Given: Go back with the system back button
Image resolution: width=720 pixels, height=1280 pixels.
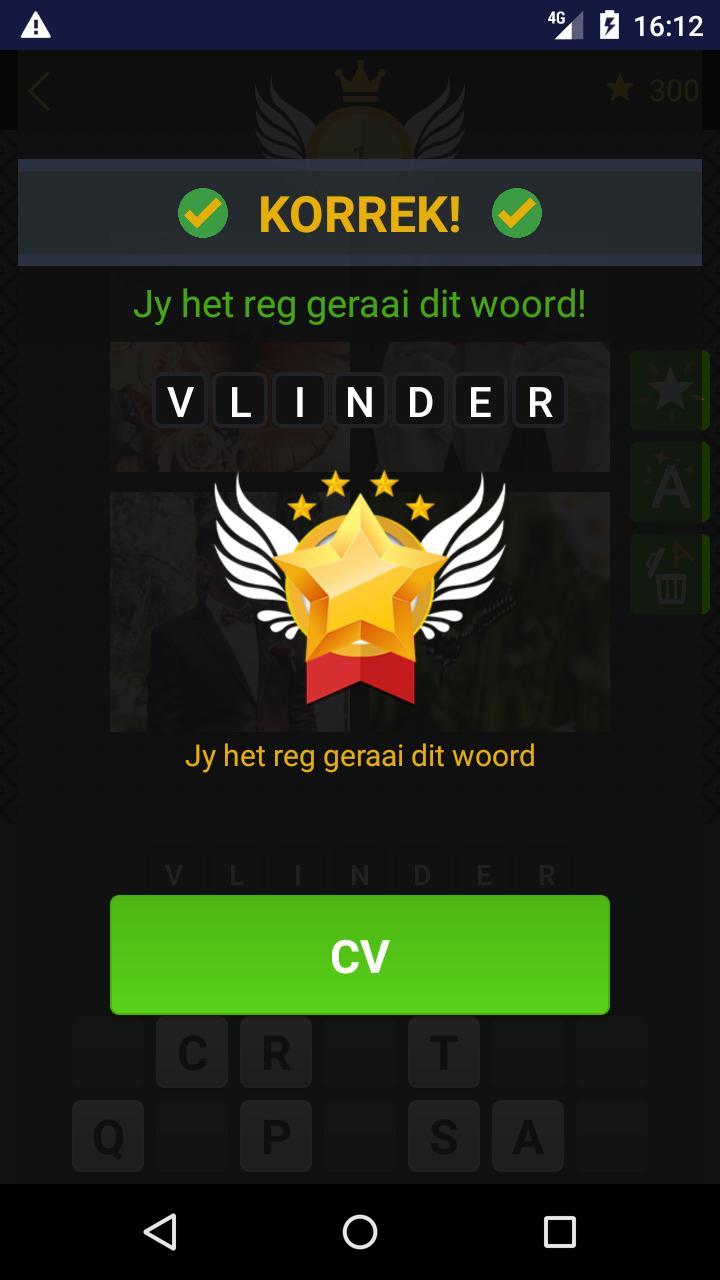Looking at the screenshot, I should [x=160, y=1232].
